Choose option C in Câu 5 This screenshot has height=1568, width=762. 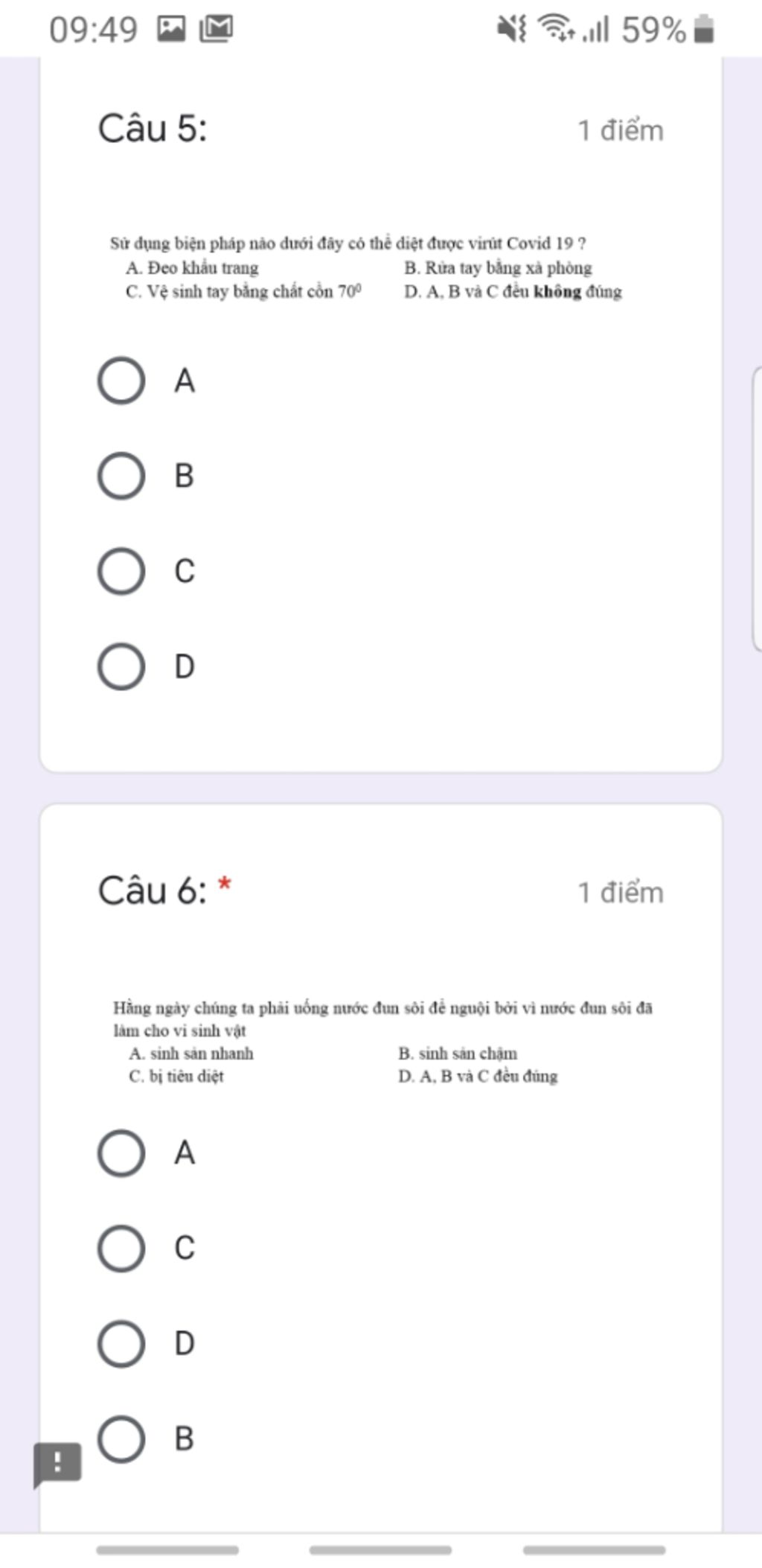click(x=121, y=571)
